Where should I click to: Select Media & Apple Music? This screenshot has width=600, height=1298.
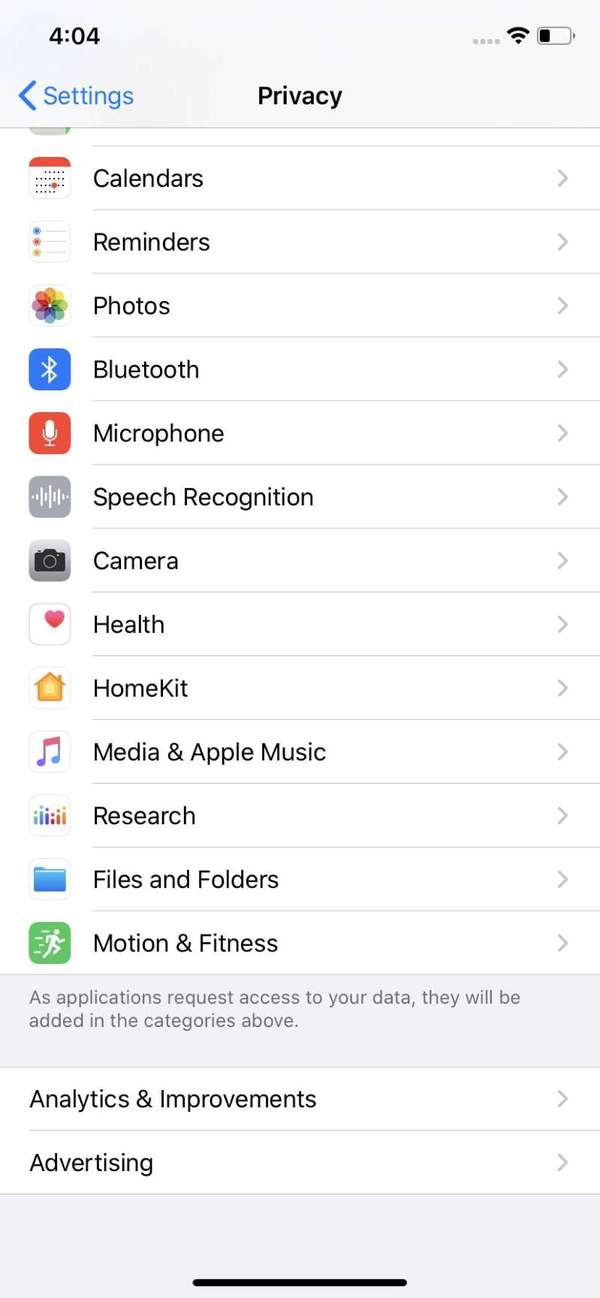tap(300, 752)
